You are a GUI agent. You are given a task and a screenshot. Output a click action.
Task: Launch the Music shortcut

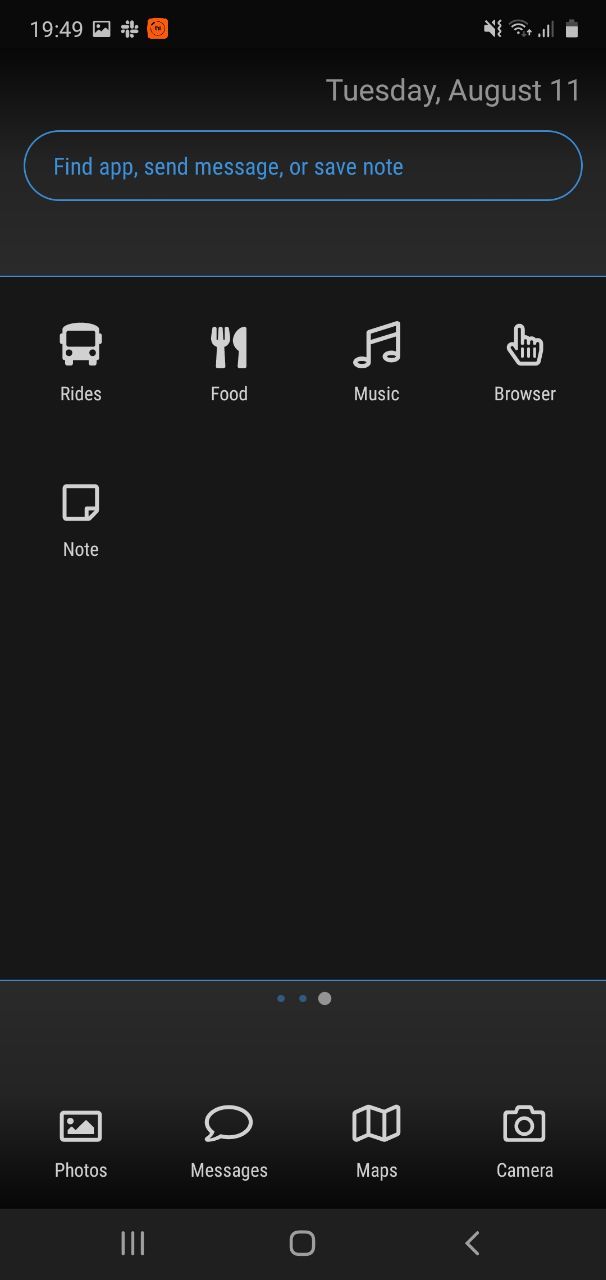(x=377, y=361)
